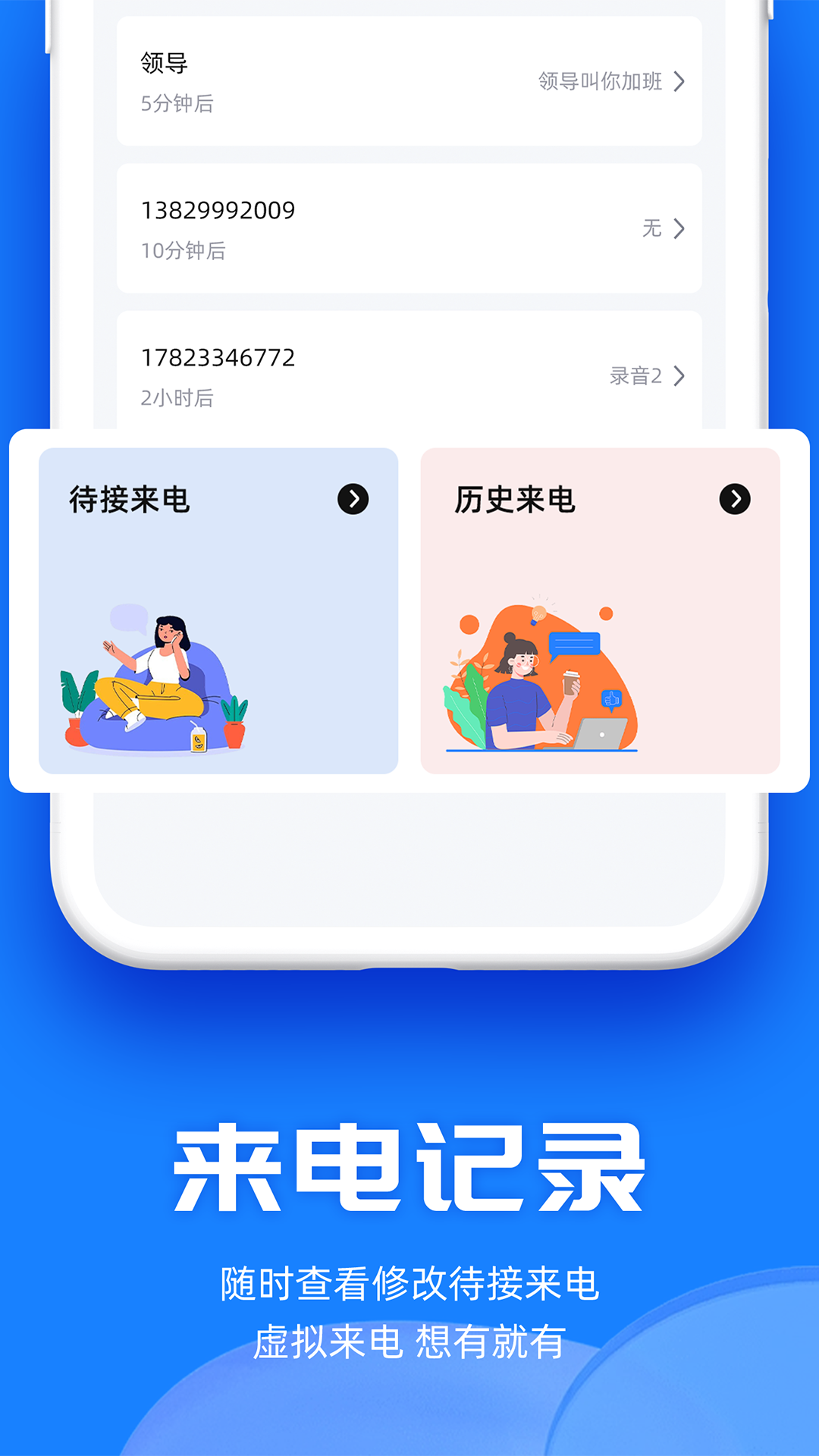Viewport: 819px width, 1456px height.
Task: Click the 录音2 recording label
Action: point(637,375)
